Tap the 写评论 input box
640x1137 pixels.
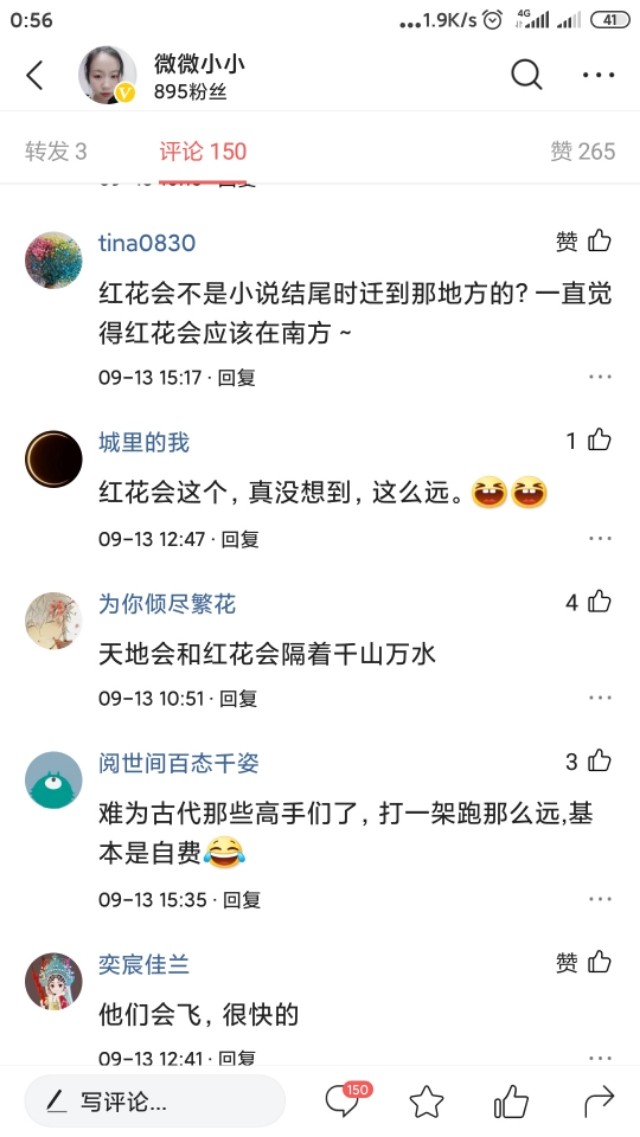pyautogui.click(x=155, y=1102)
